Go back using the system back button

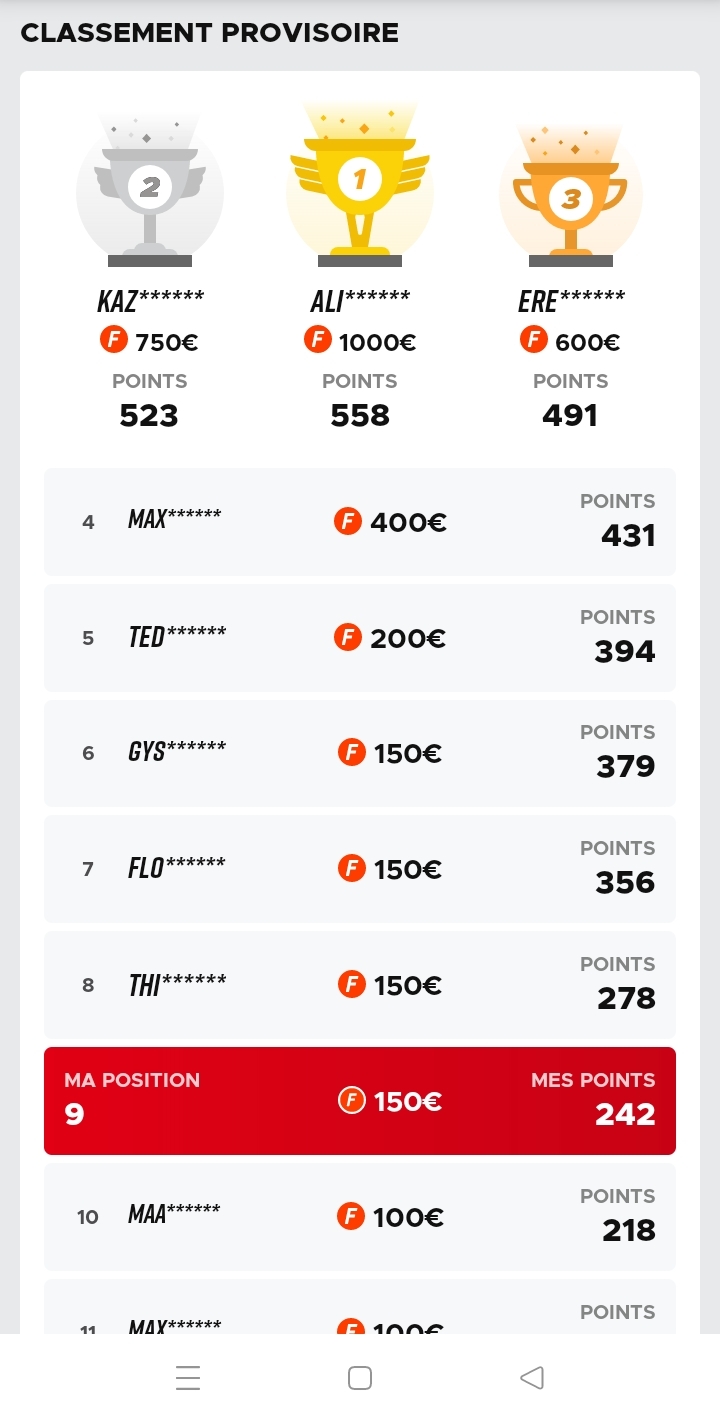(x=532, y=1378)
